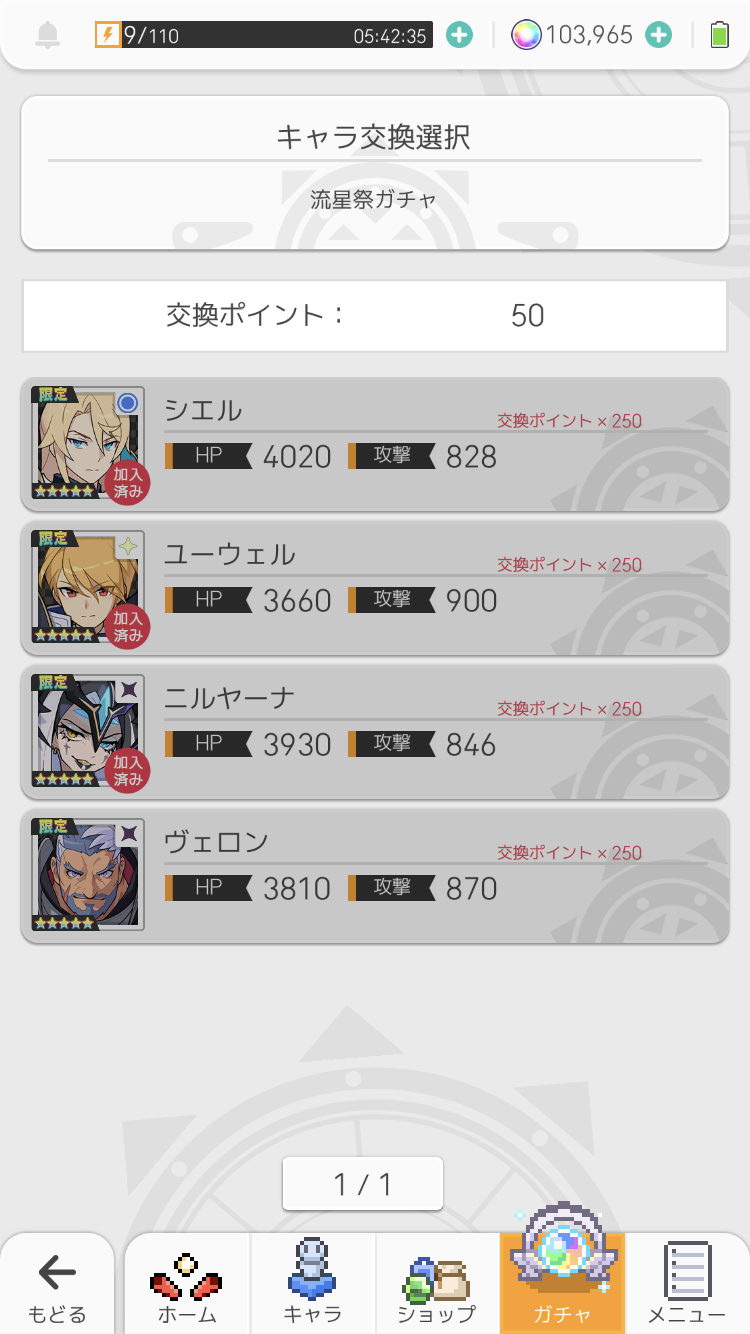Select ニルヤーナ for exchange
The width and height of the screenshot is (750, 1334).
tap(375, 733)
